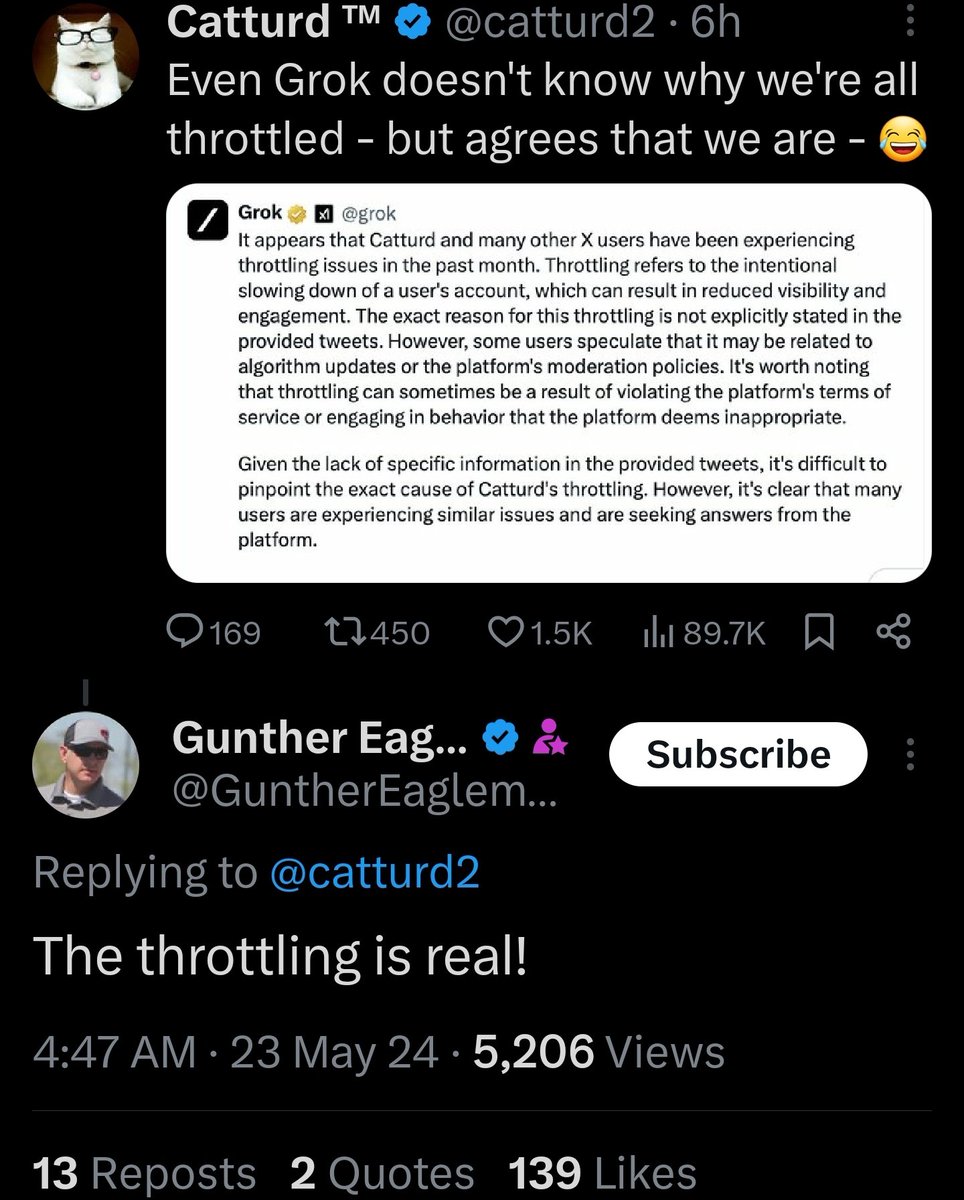
Task: View the 2 Quotes list
Action: [381, 1172]
